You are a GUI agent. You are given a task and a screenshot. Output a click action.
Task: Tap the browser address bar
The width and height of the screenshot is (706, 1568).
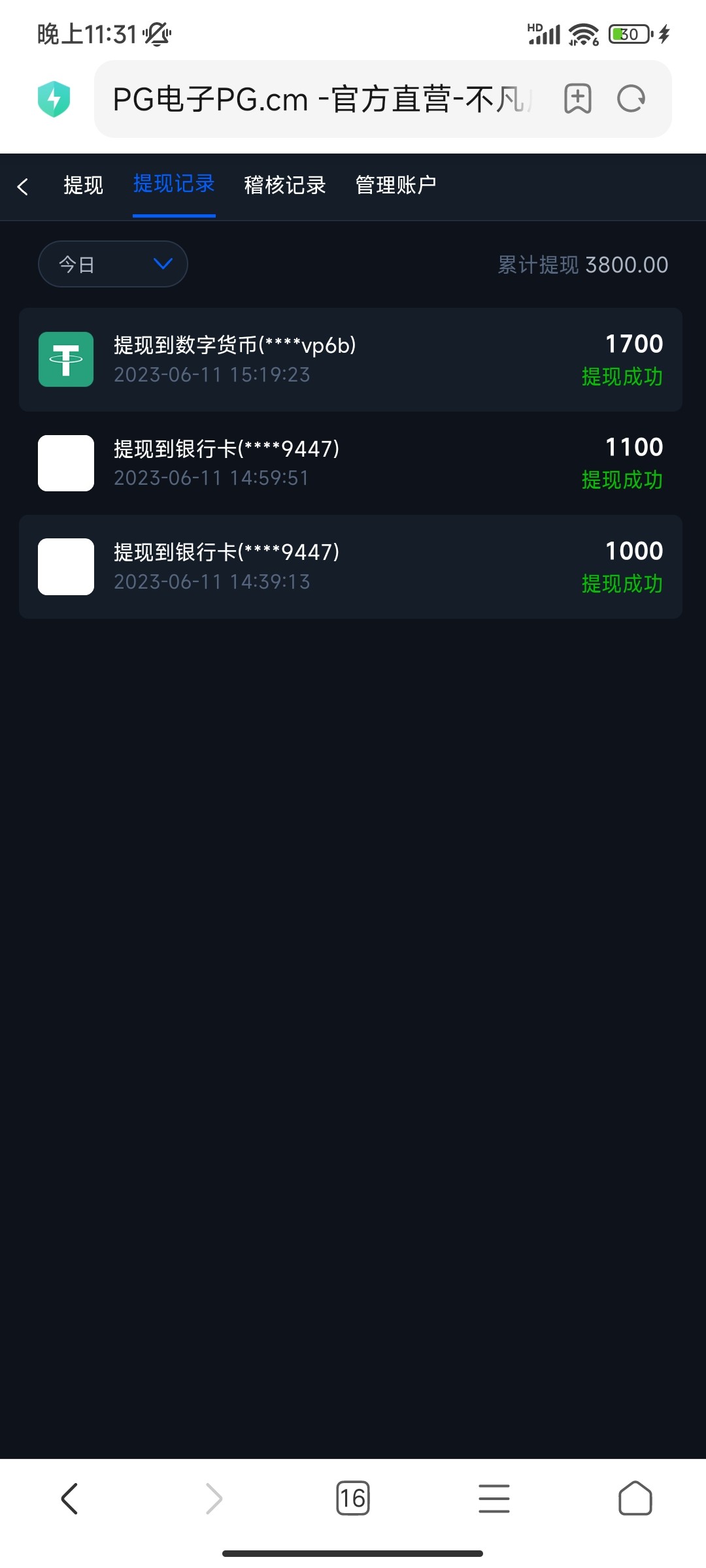coord(320,99)
